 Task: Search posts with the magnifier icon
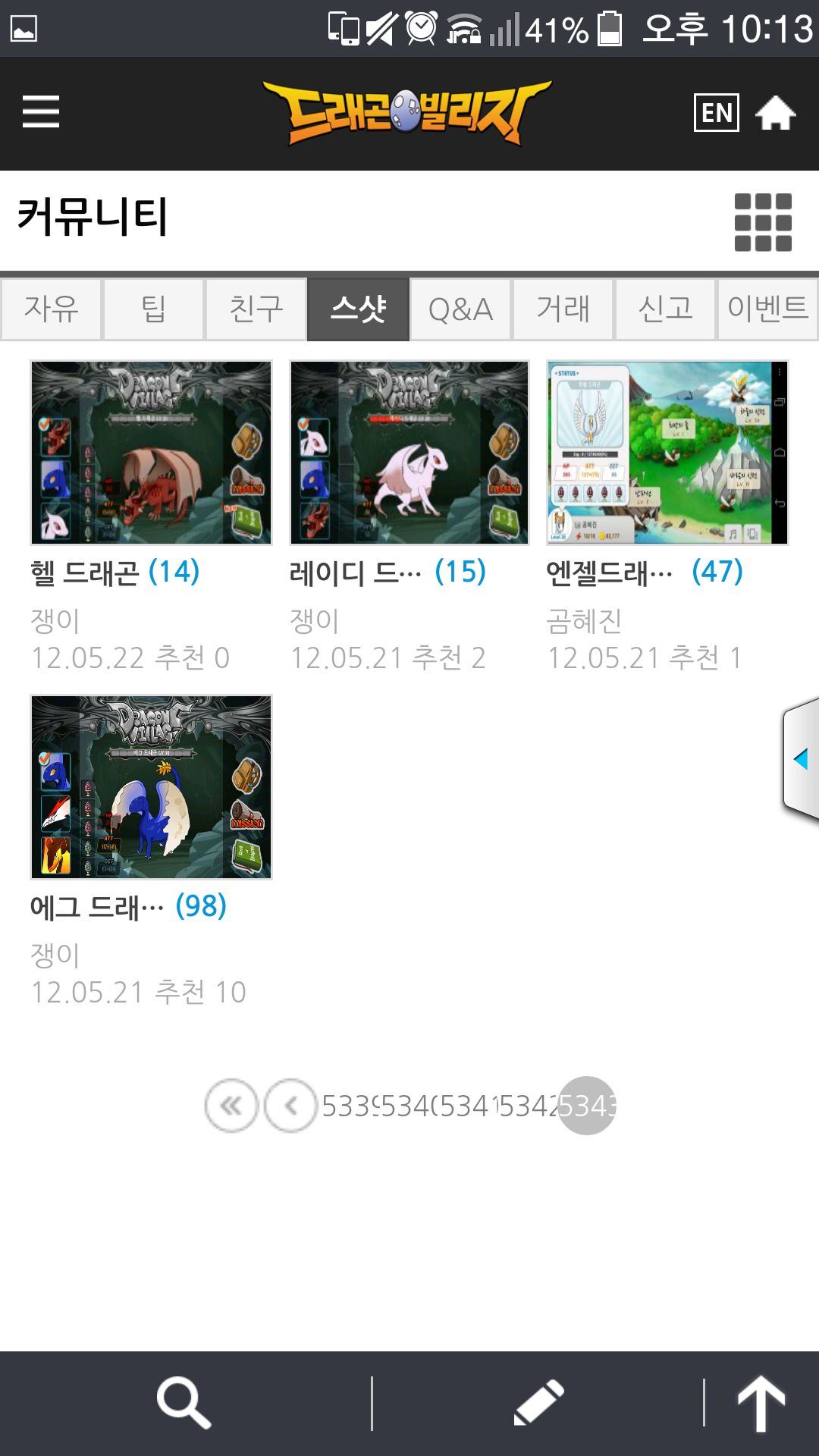[x=184, y=1404]
